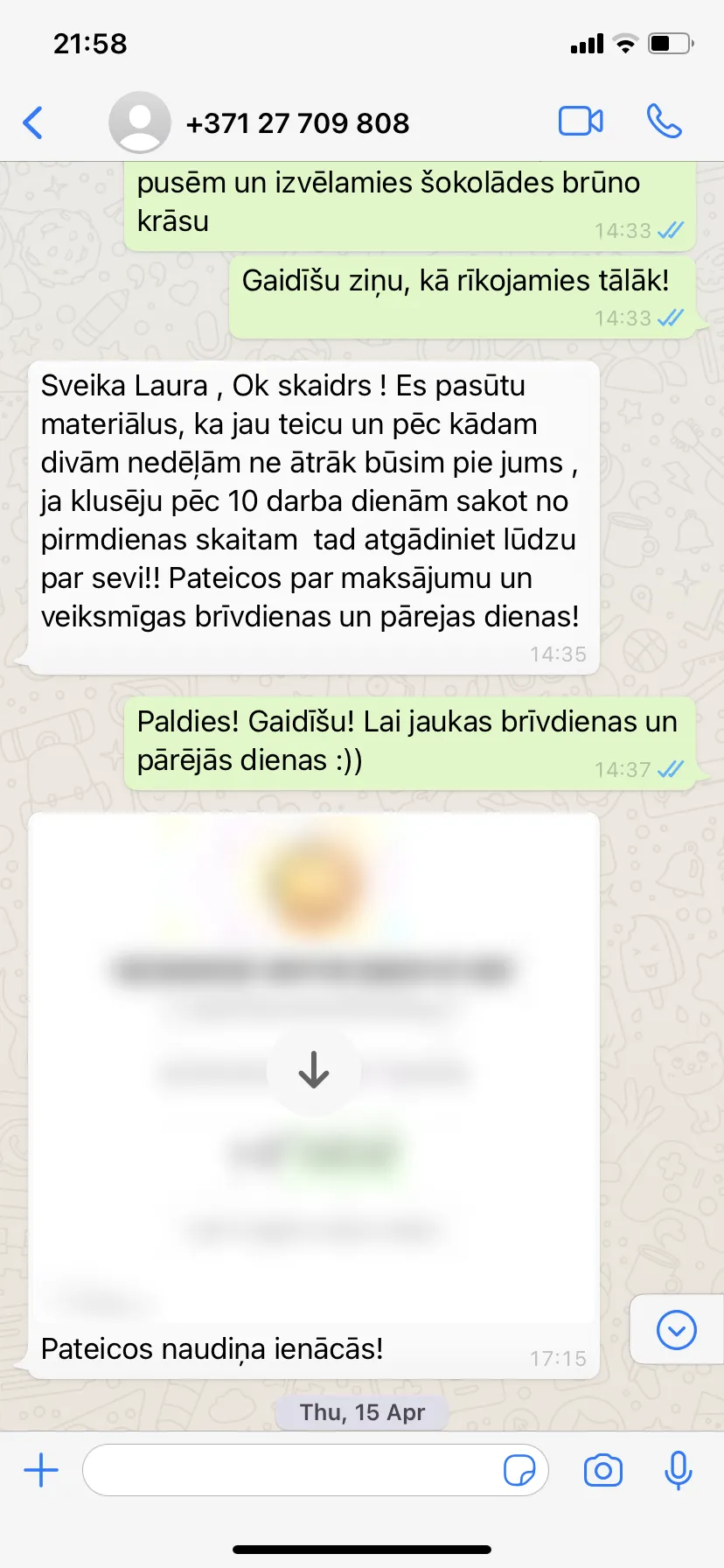Tap the microphone to record voice message
724x1568 pixels.
click(x=679, y=1470)
